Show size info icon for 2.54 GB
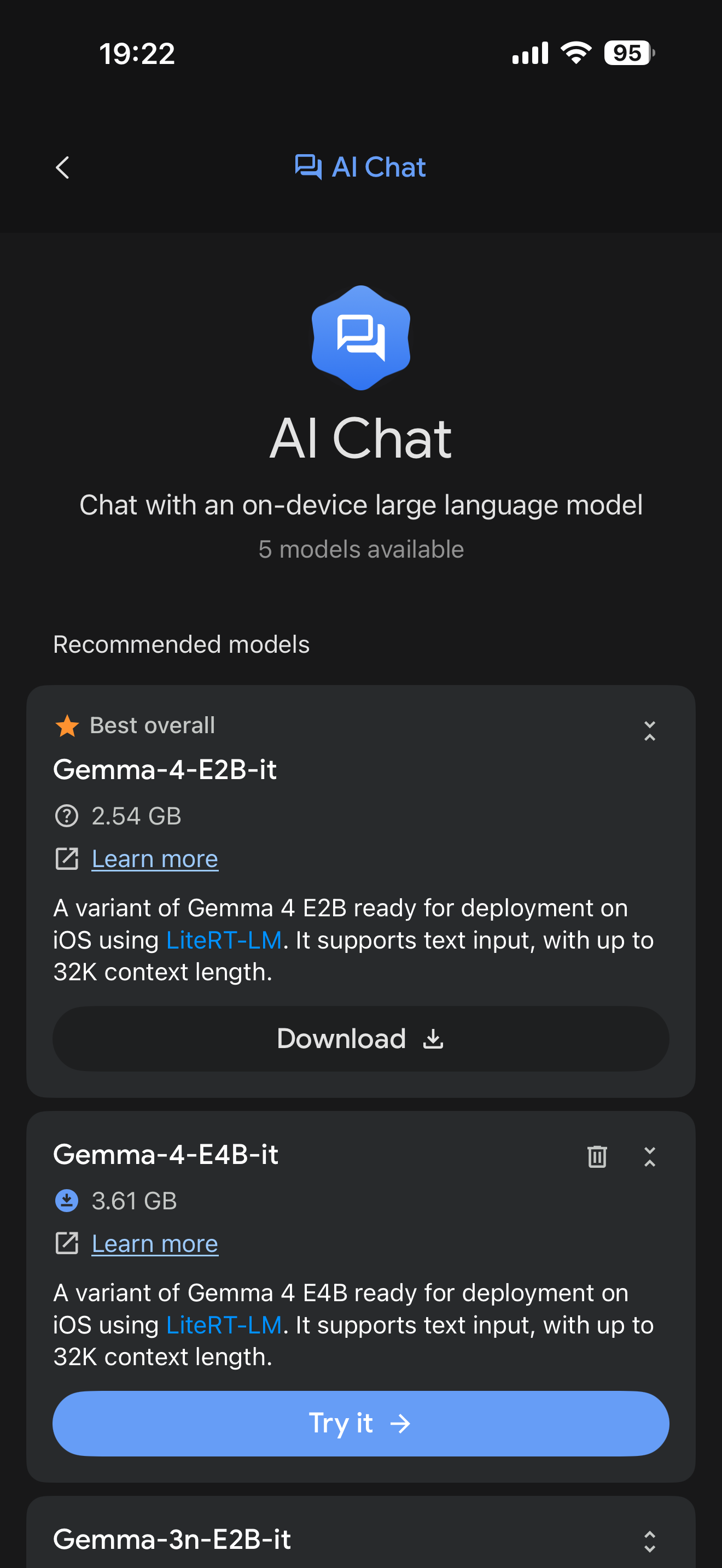This screenshot has height=1568, width=722. 66,816
